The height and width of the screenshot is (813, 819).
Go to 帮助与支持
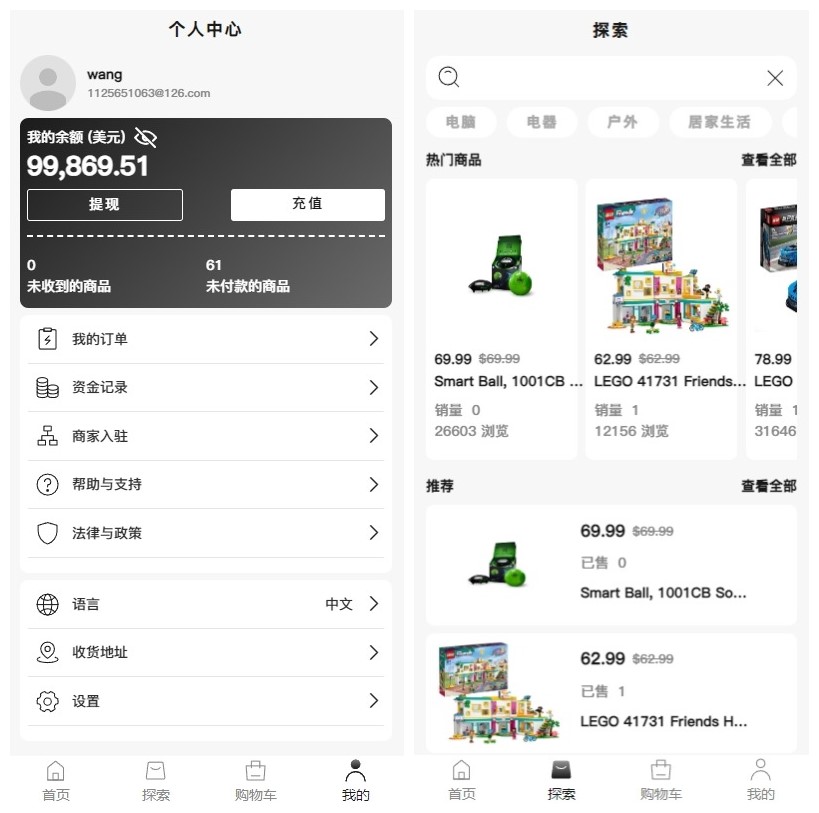[x=206, y=485]
